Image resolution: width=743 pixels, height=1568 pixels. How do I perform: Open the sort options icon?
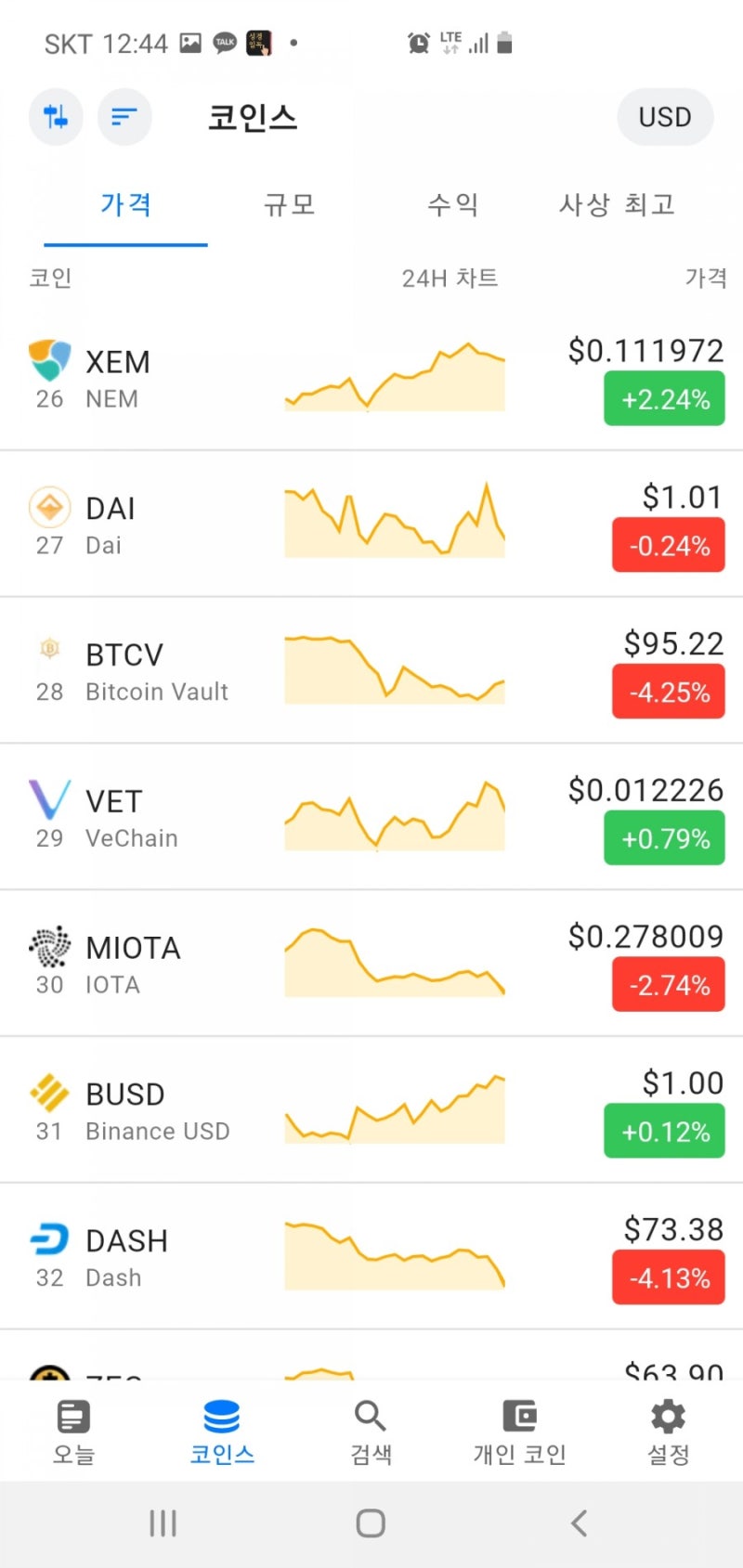point(124,117)
